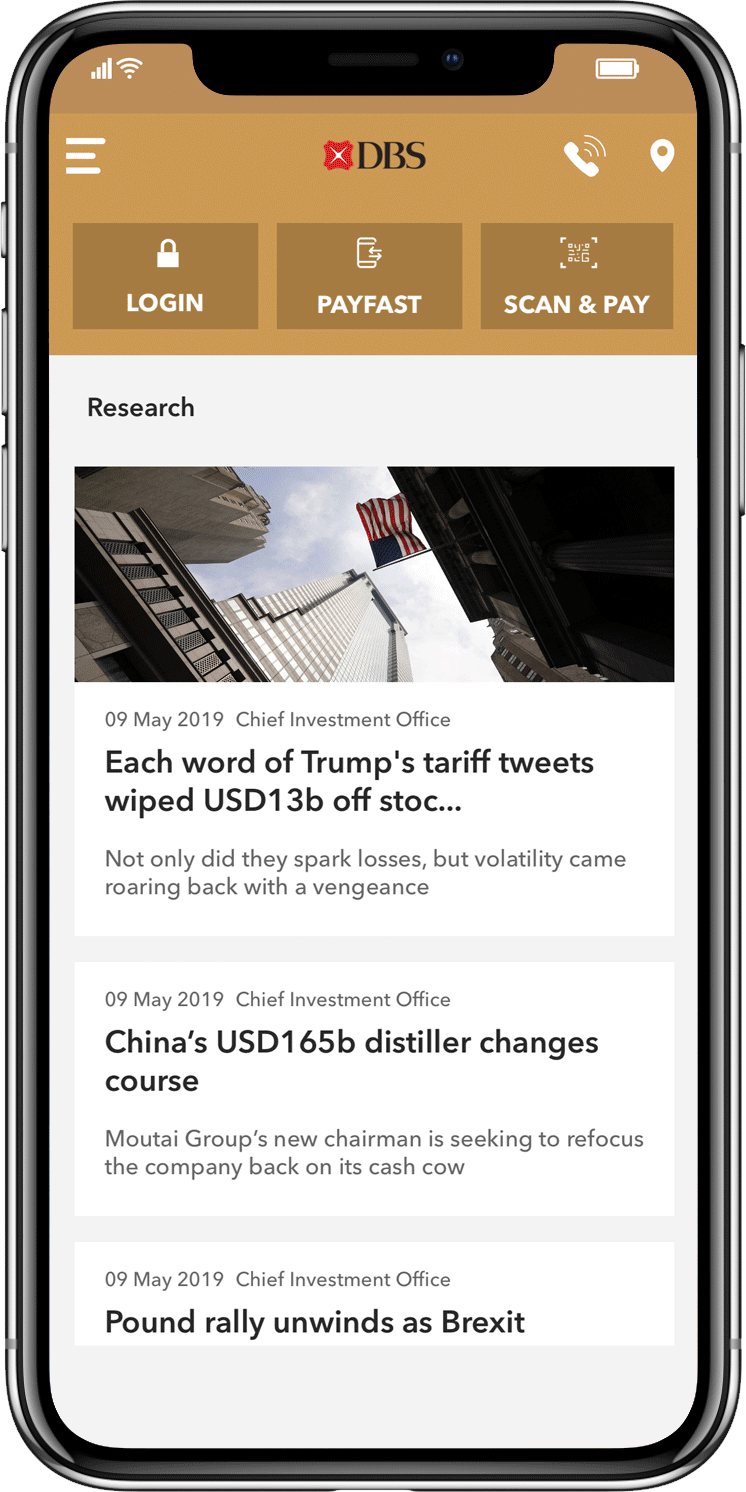The height and width of the screenshot is (1492, 746).
Task: Open the hamburger drawer menu
Action: coord(85,156)
